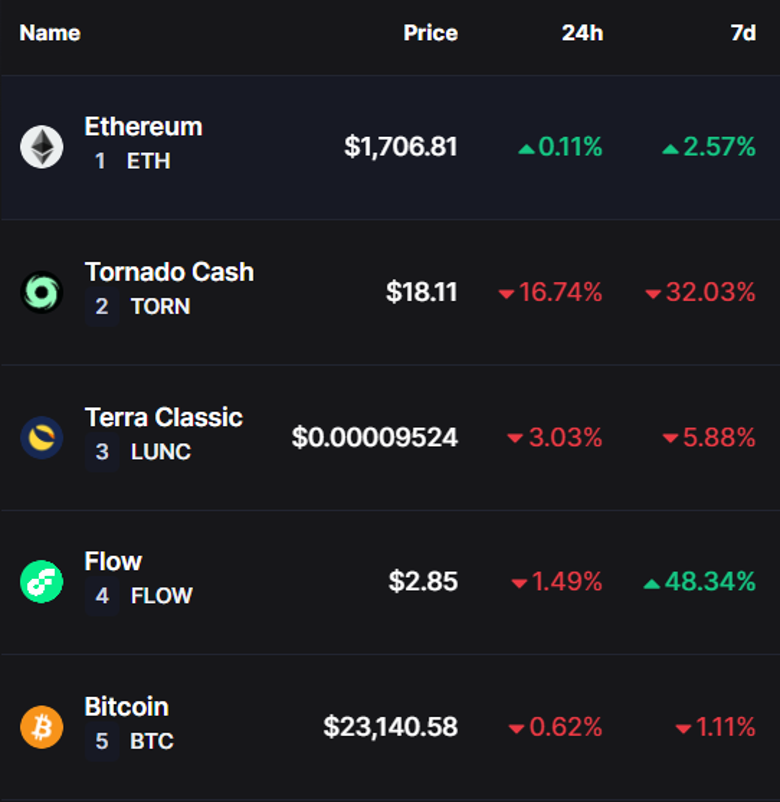780x802 pixels.
Task: Click the green up arrow beside 0.11%
Action: (528, 146)
